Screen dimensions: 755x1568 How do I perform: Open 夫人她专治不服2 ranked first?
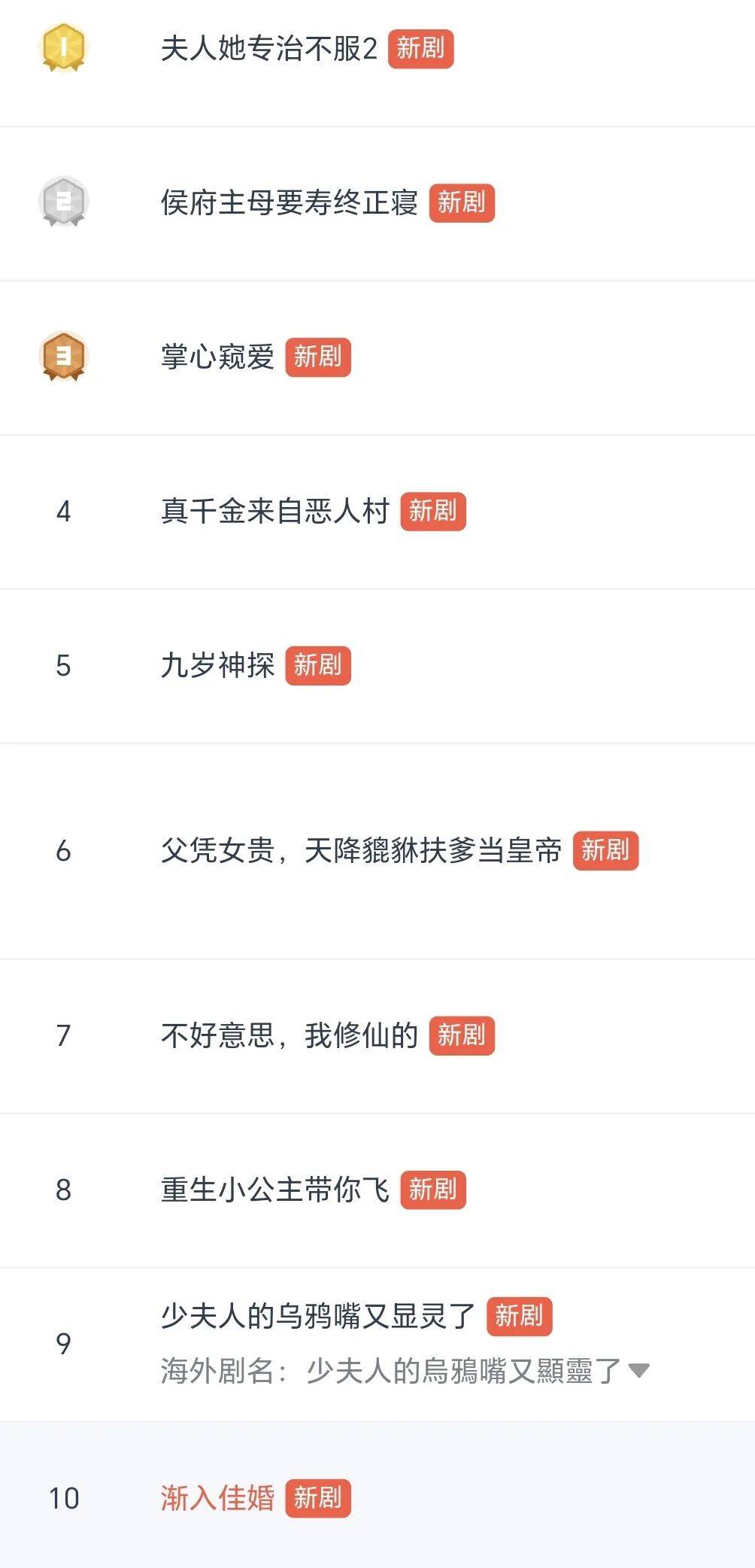(x=268, y=49)
